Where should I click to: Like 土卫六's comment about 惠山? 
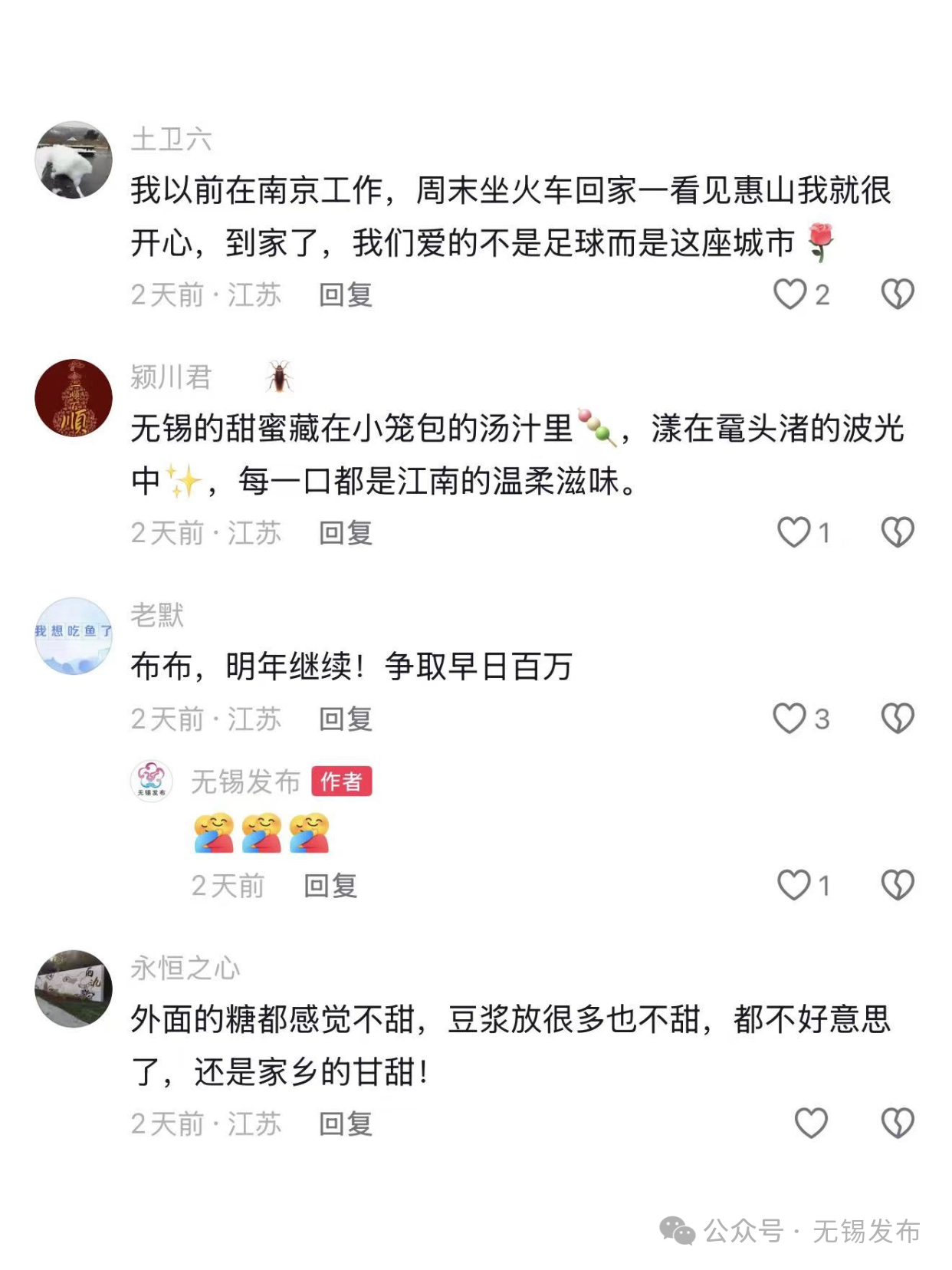790,294
